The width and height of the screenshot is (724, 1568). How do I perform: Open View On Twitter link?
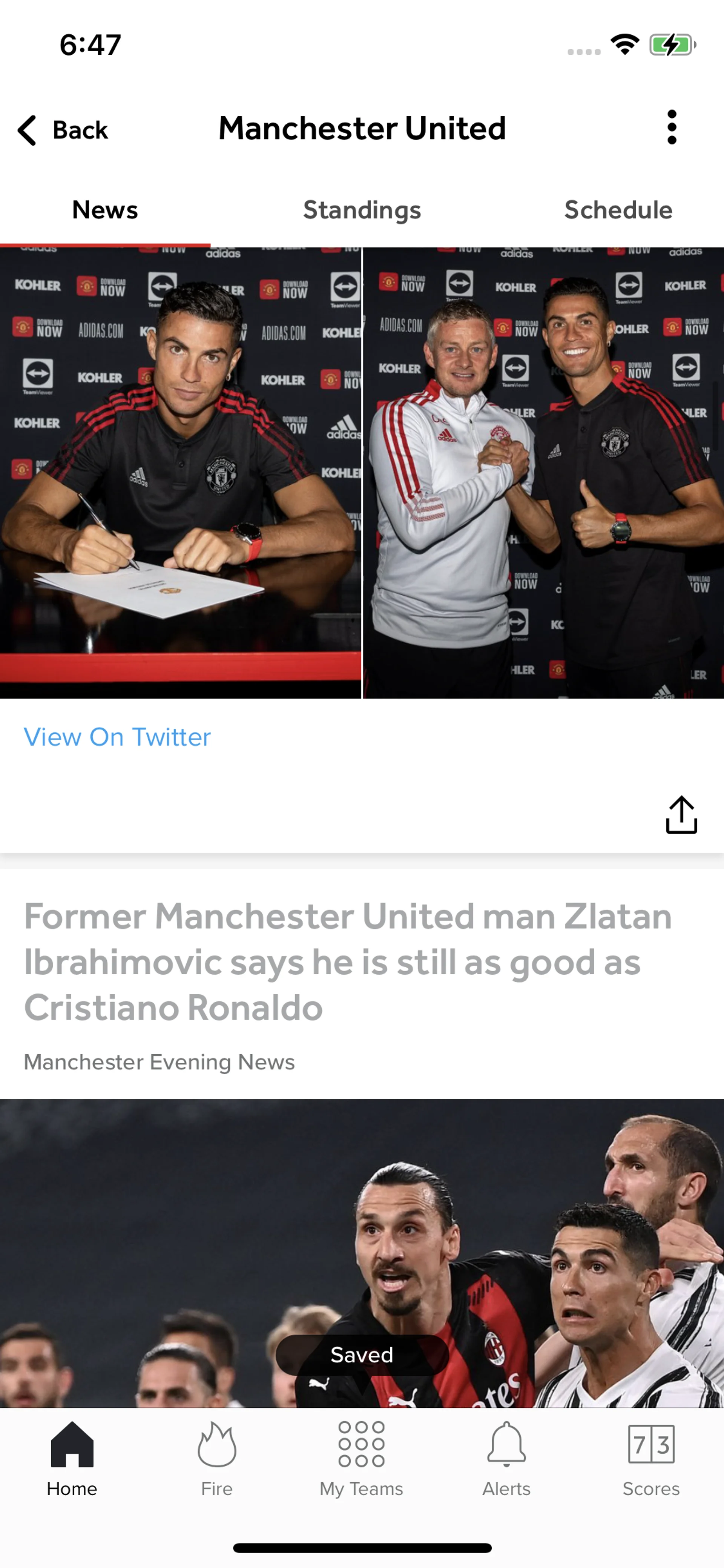117,737
